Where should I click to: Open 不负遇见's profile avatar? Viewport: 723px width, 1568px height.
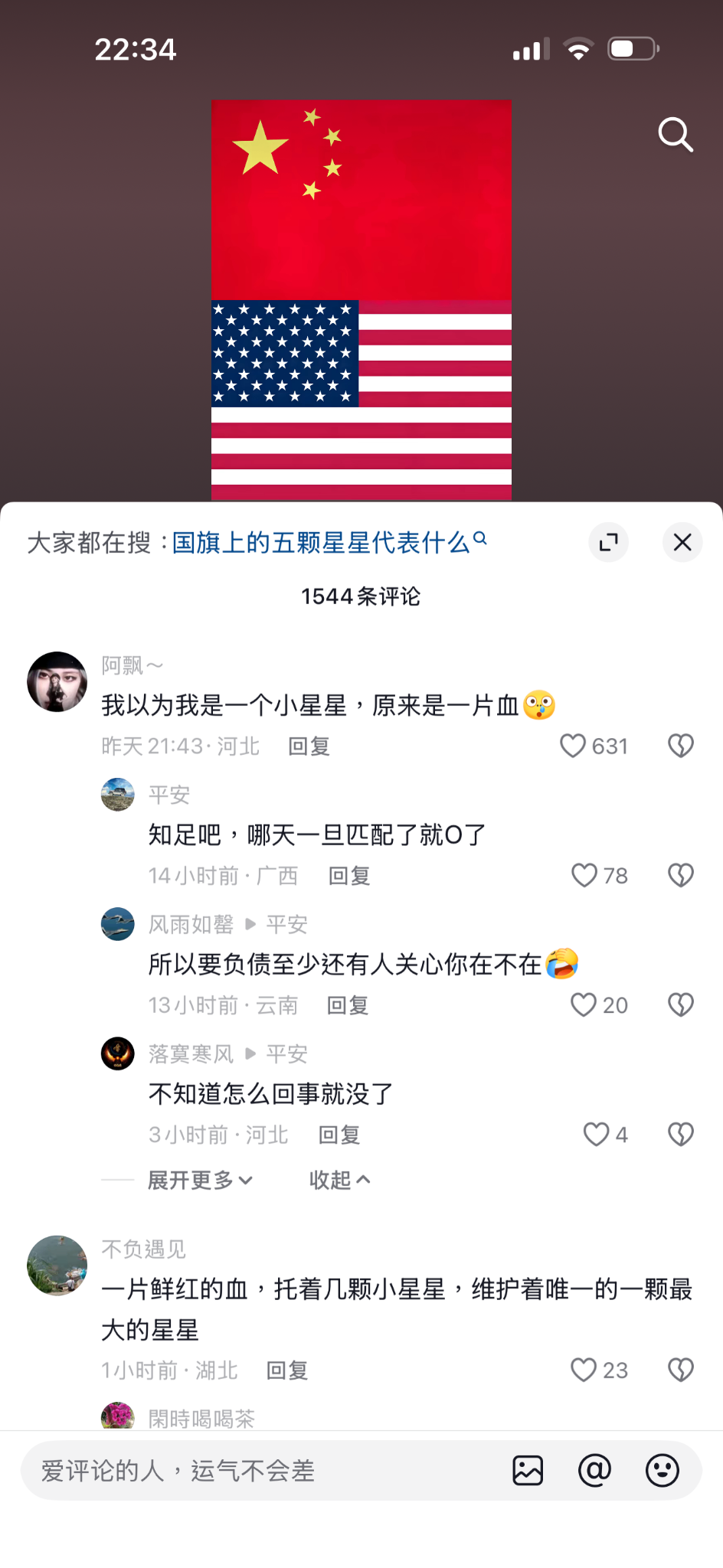tap(57, 1266)
